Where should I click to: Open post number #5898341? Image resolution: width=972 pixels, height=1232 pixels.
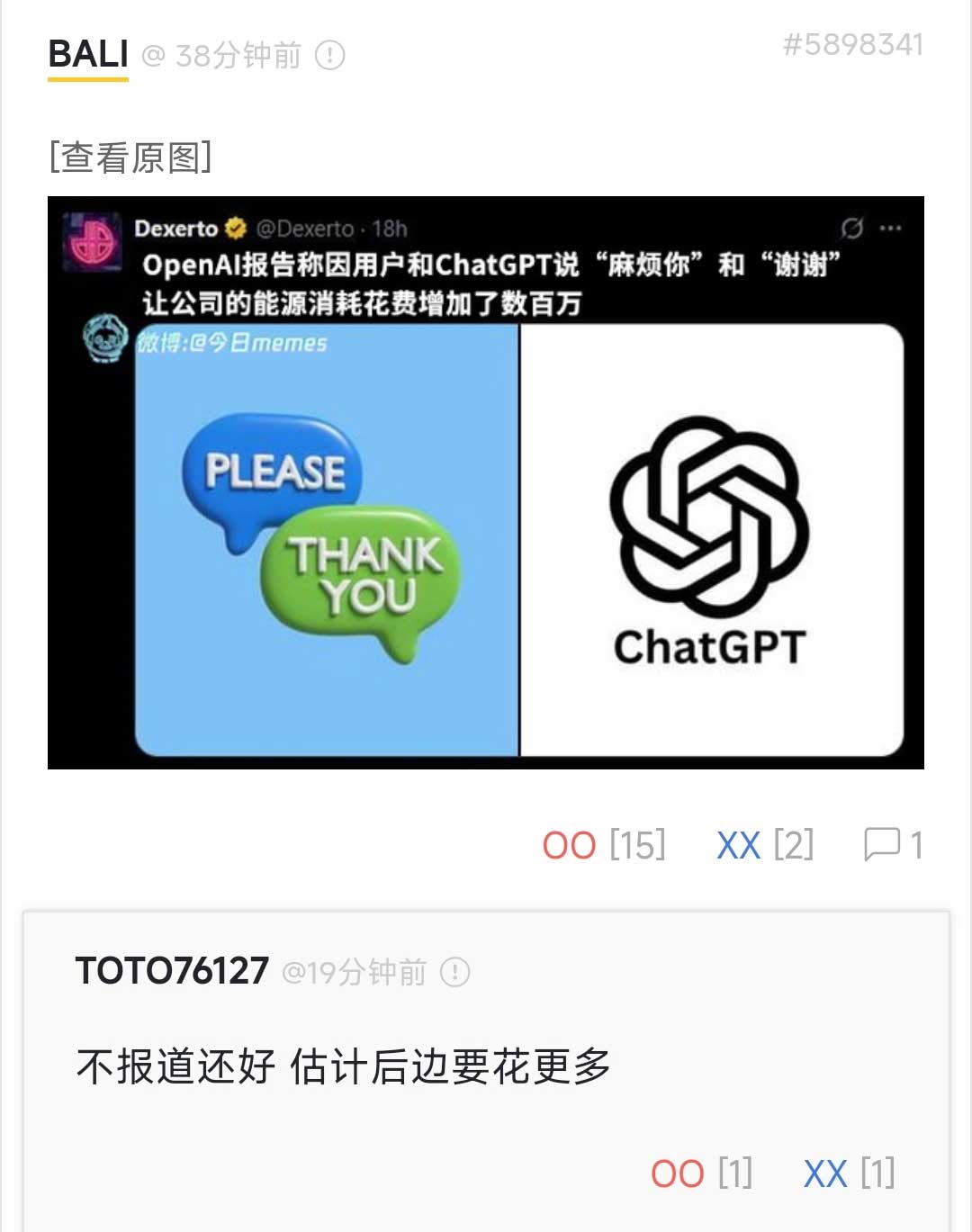[x=852, y=44]
